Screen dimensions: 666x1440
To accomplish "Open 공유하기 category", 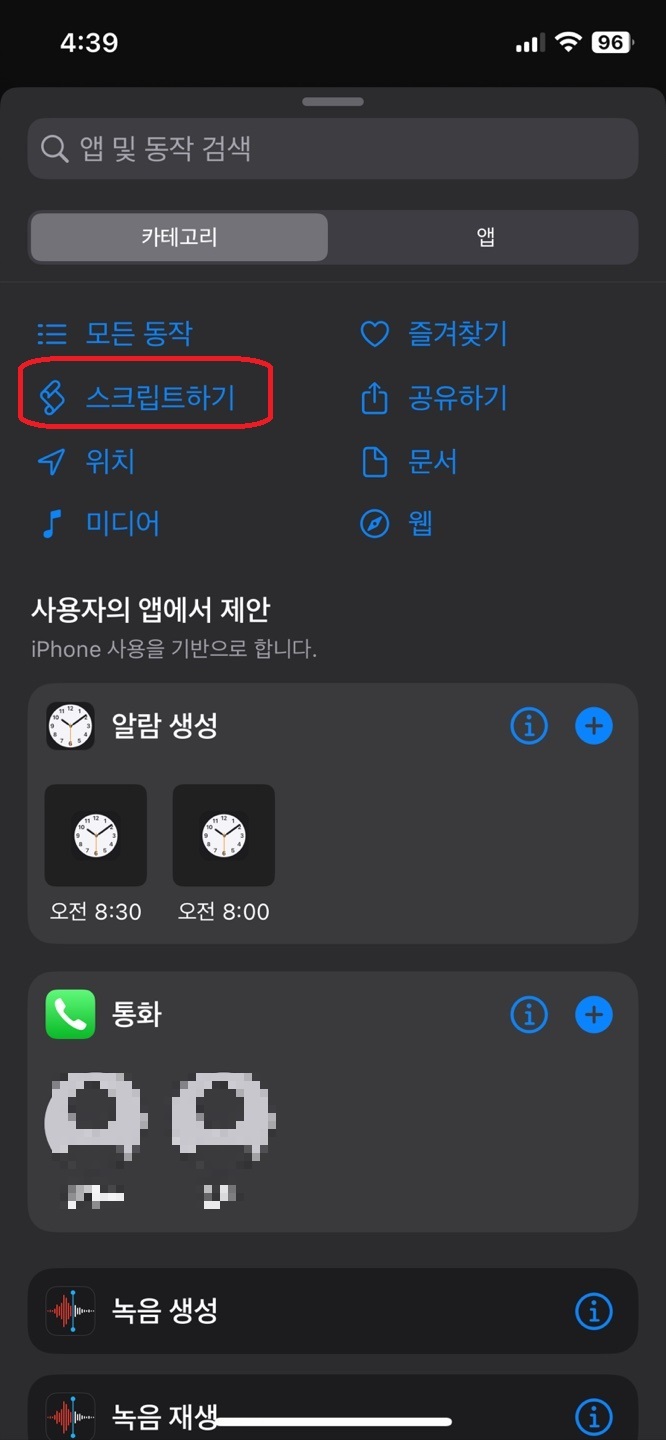I will point(434,398).
